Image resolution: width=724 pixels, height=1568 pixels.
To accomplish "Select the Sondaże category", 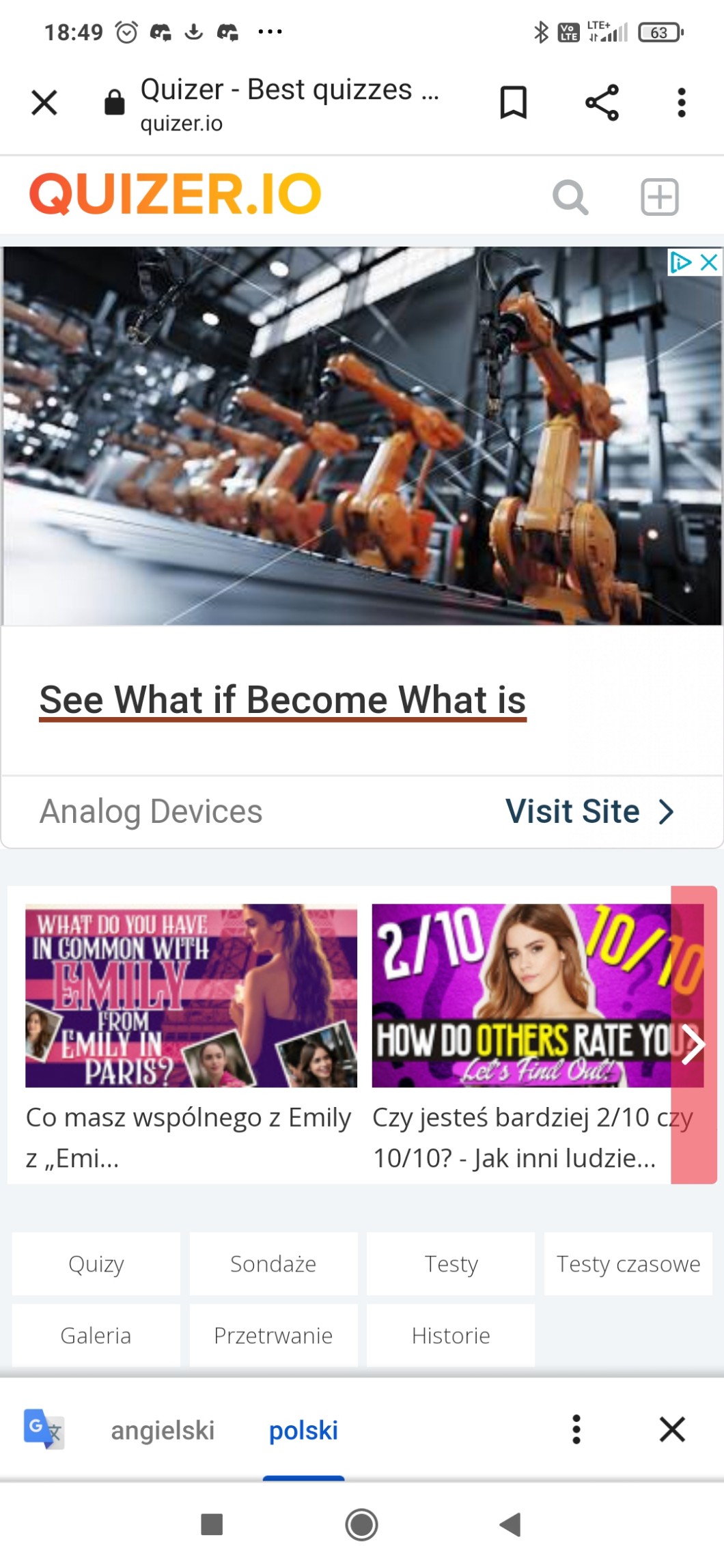I will tap(273, 1264).
